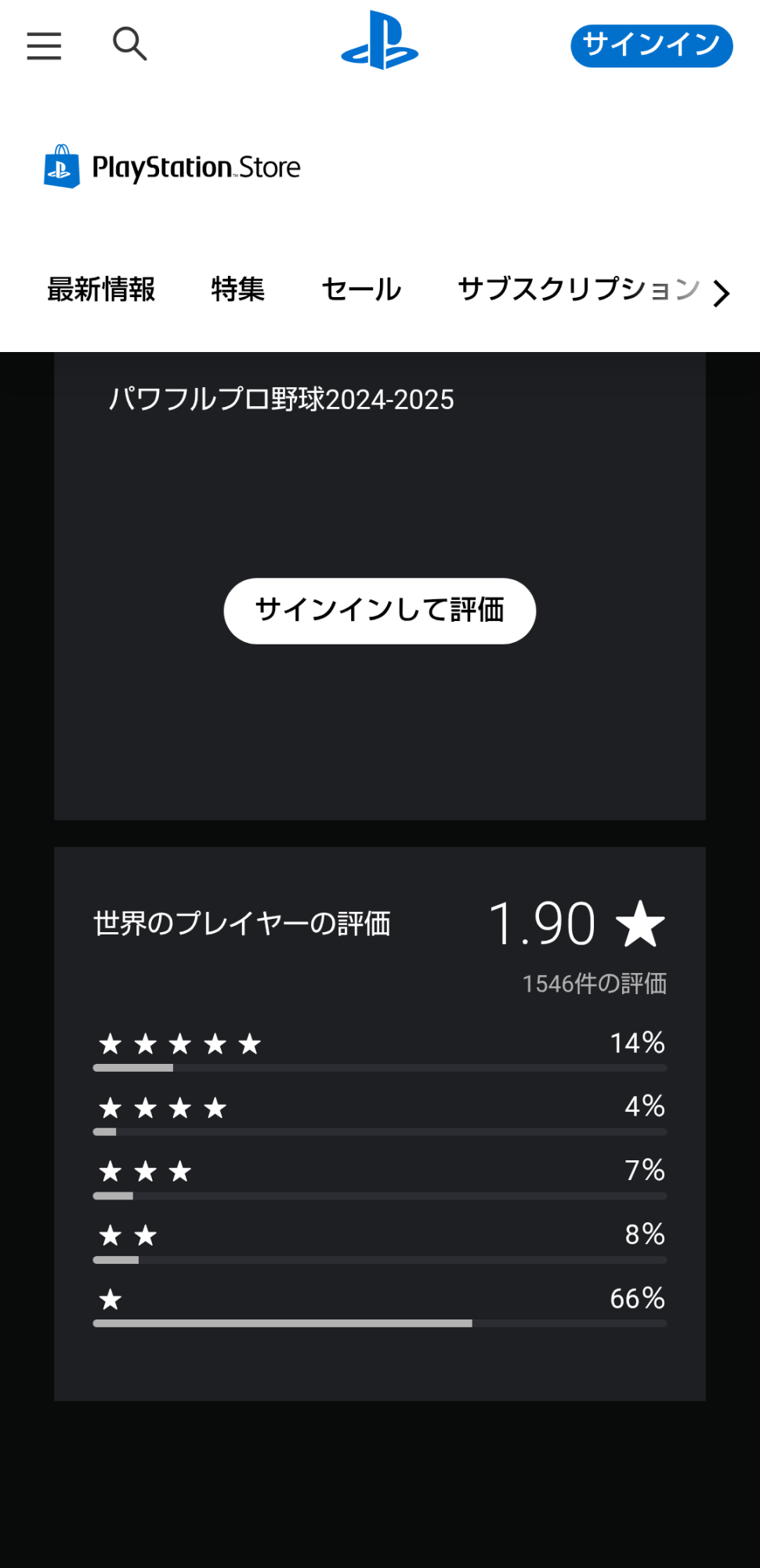This screenshot has height=1568, width=760.
Task: Open the hamburger menu
Action: tap(44, 45)
